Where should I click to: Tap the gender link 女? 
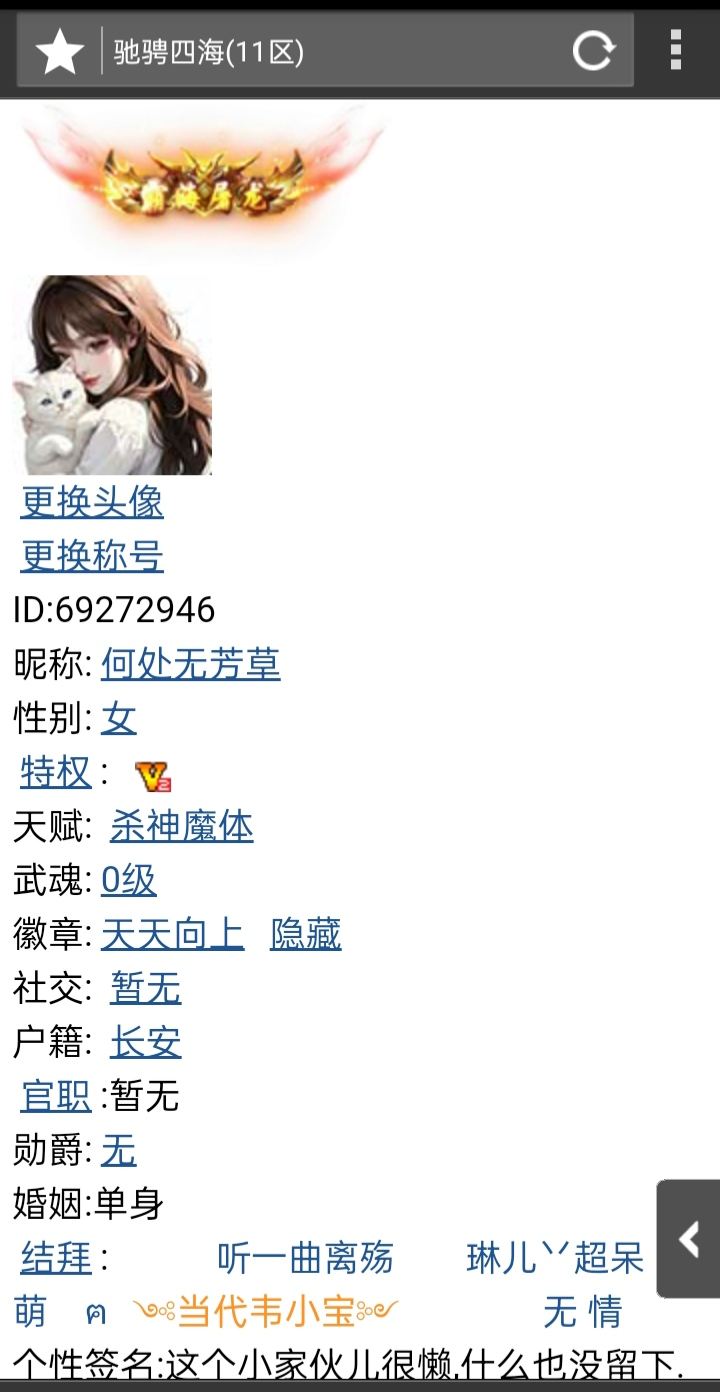[x=118, y=718]
